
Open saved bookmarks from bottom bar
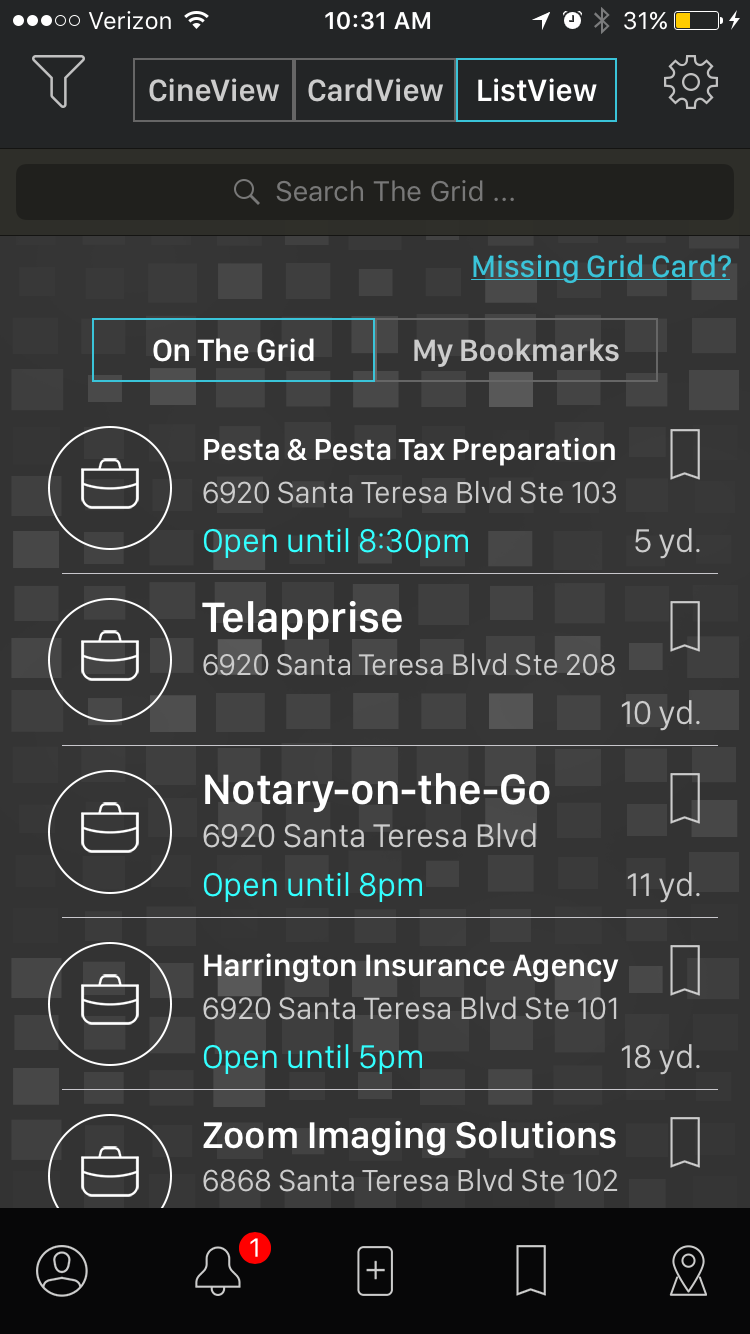530,1270
